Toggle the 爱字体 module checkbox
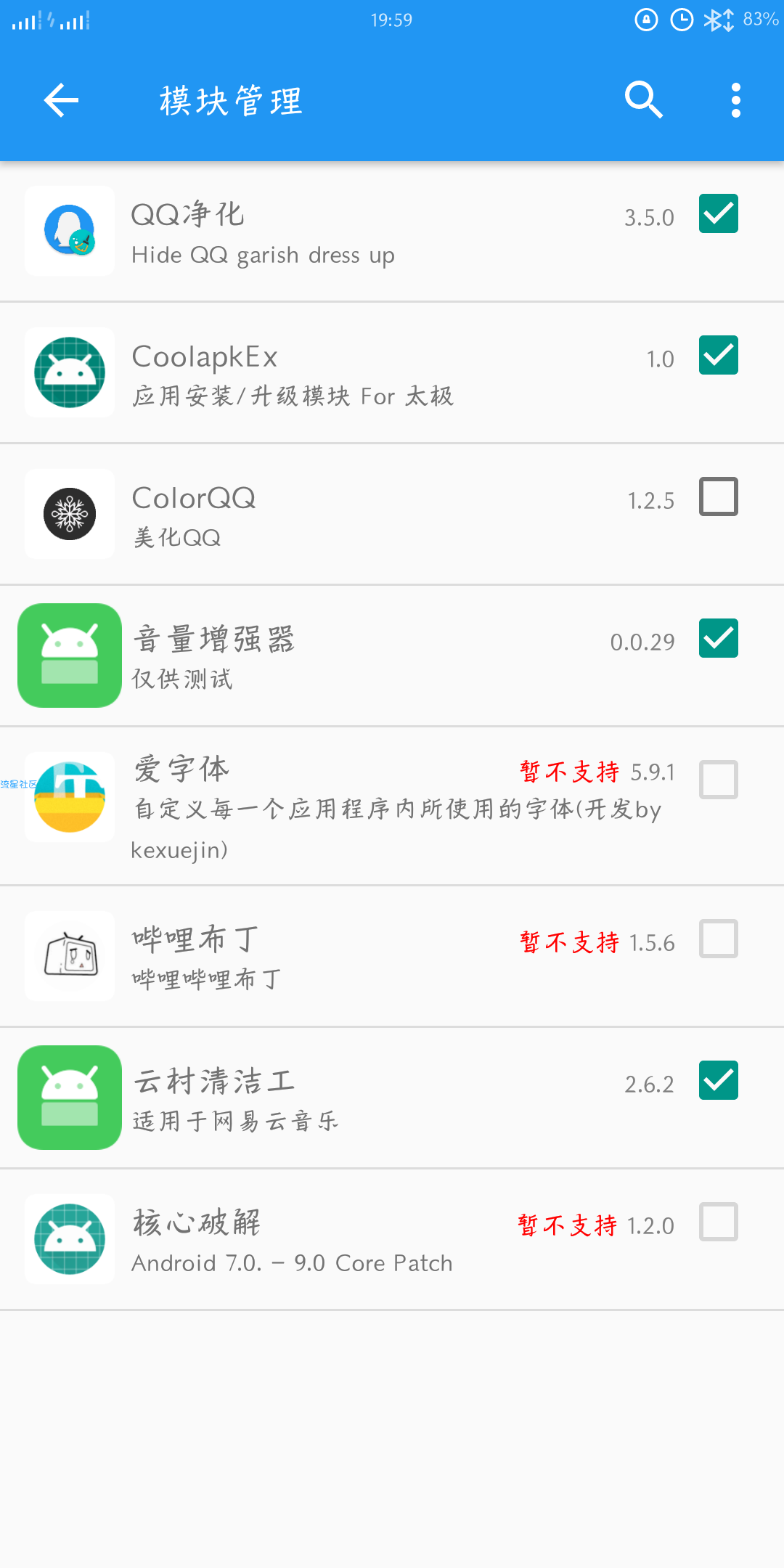This screenshot has height=1568, width=784. [719, 780]
